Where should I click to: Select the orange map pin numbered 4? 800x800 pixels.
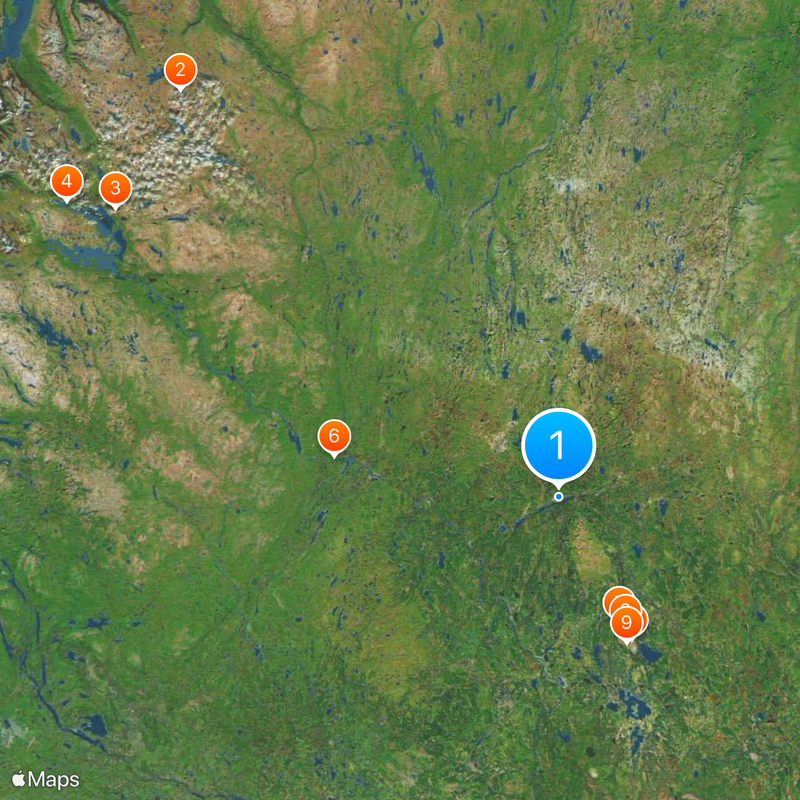tap(66, 182)
